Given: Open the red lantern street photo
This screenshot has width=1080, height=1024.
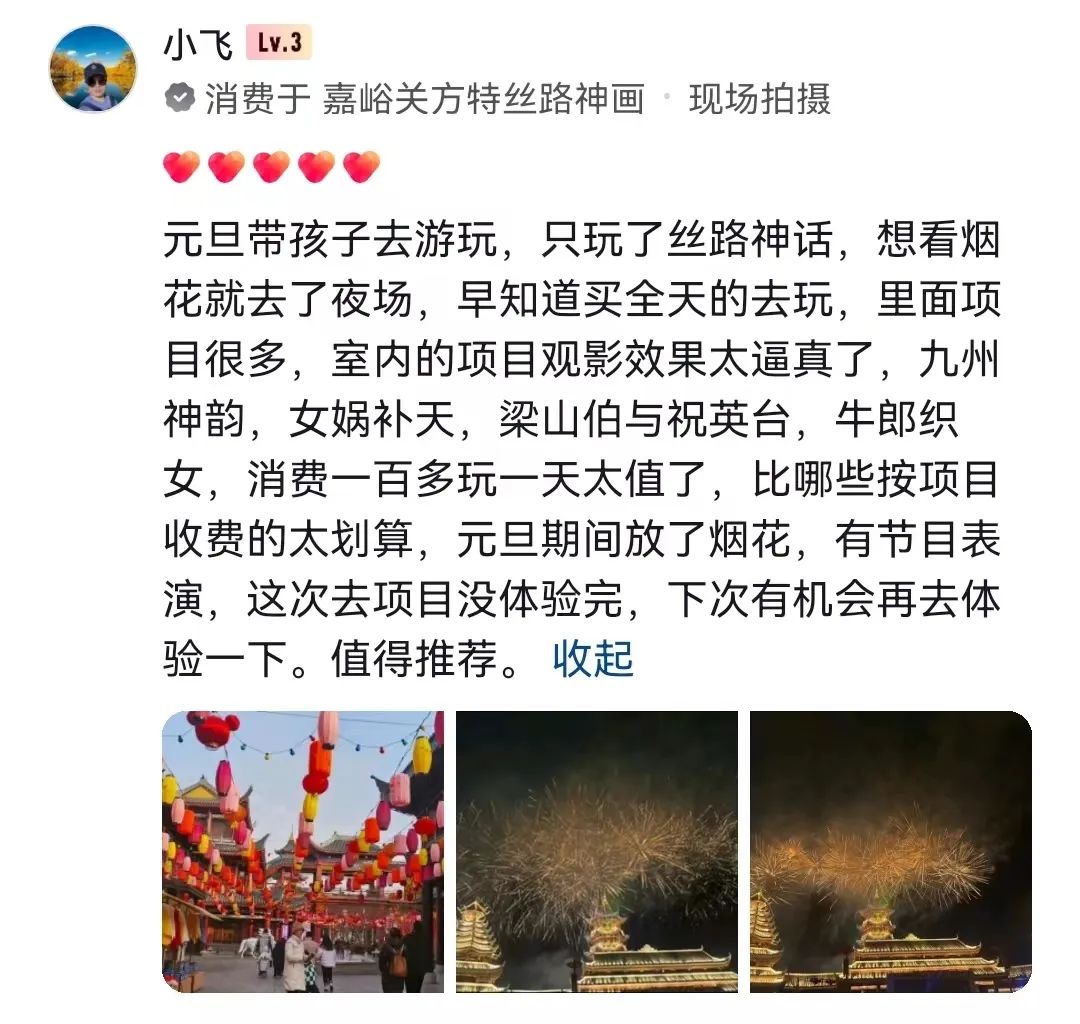Looking at the screenshot, I should (302, 851).
